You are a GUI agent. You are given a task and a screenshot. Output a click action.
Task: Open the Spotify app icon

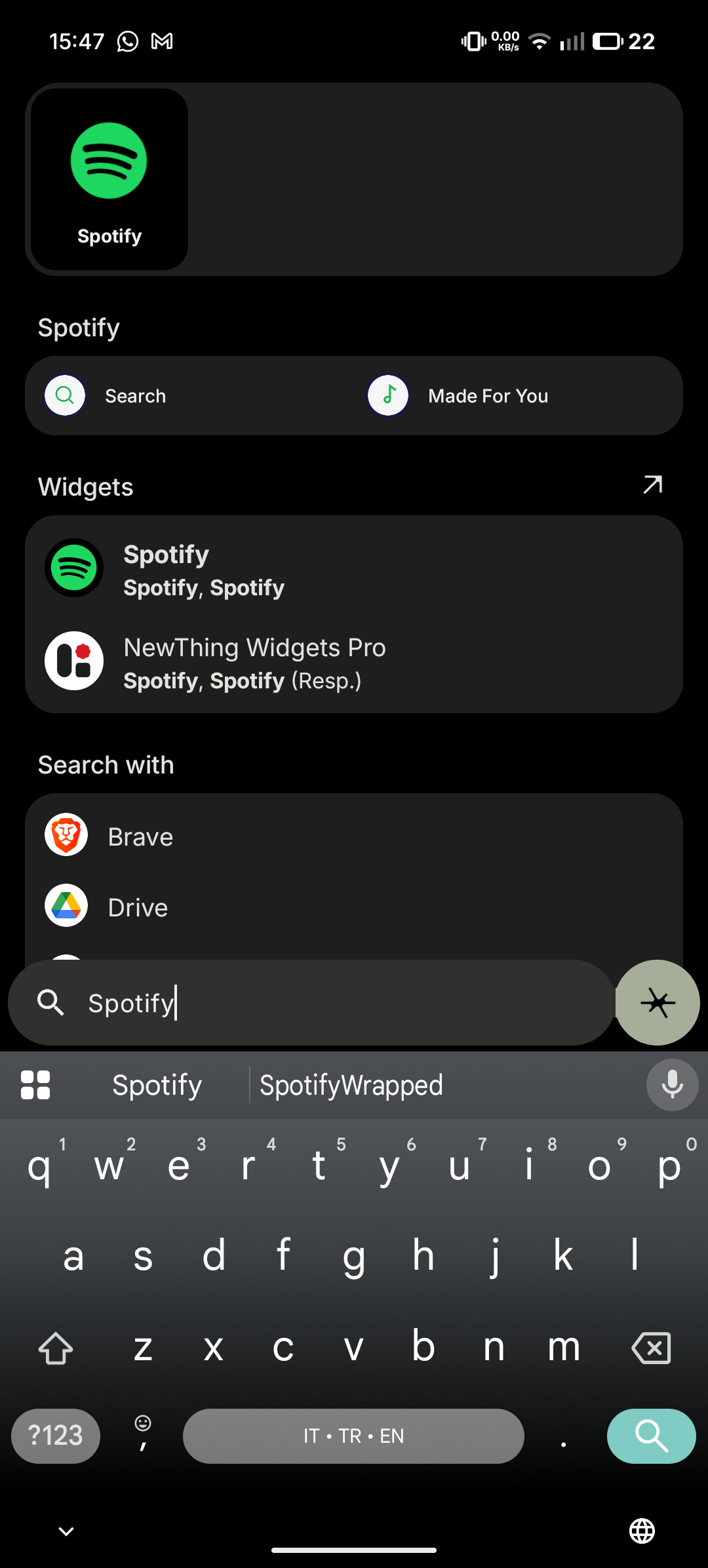click(x=109, y=178)
